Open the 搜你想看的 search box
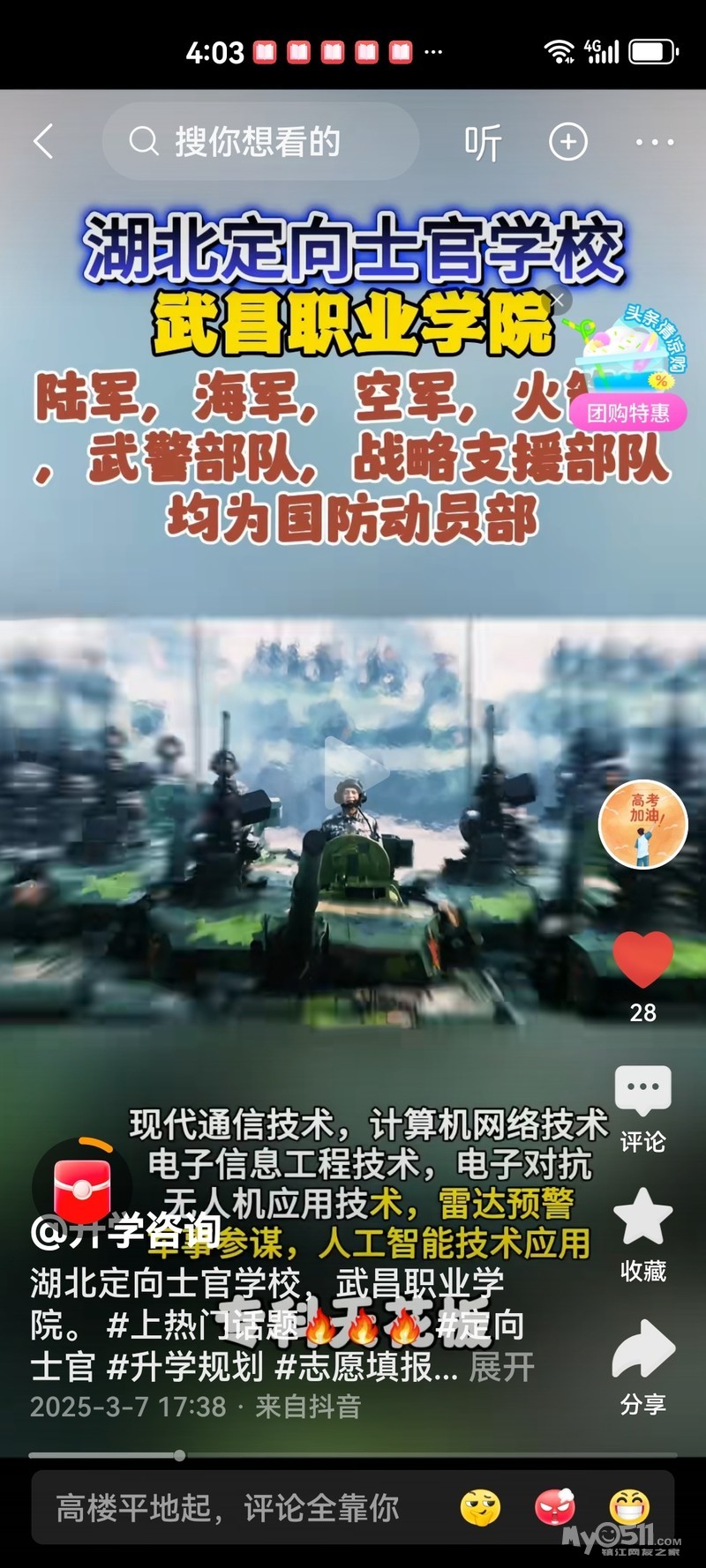This screenshot has width=706, height=1568. 260,141
